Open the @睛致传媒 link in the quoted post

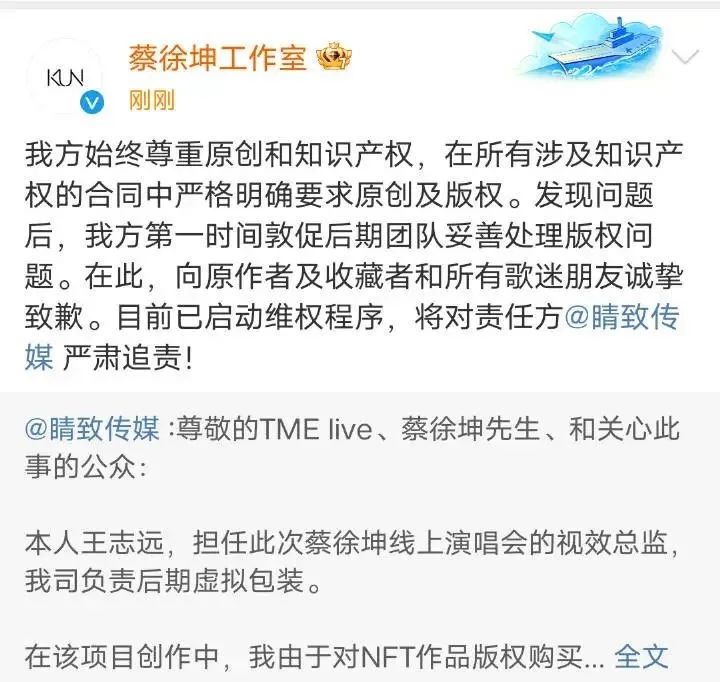92,430
